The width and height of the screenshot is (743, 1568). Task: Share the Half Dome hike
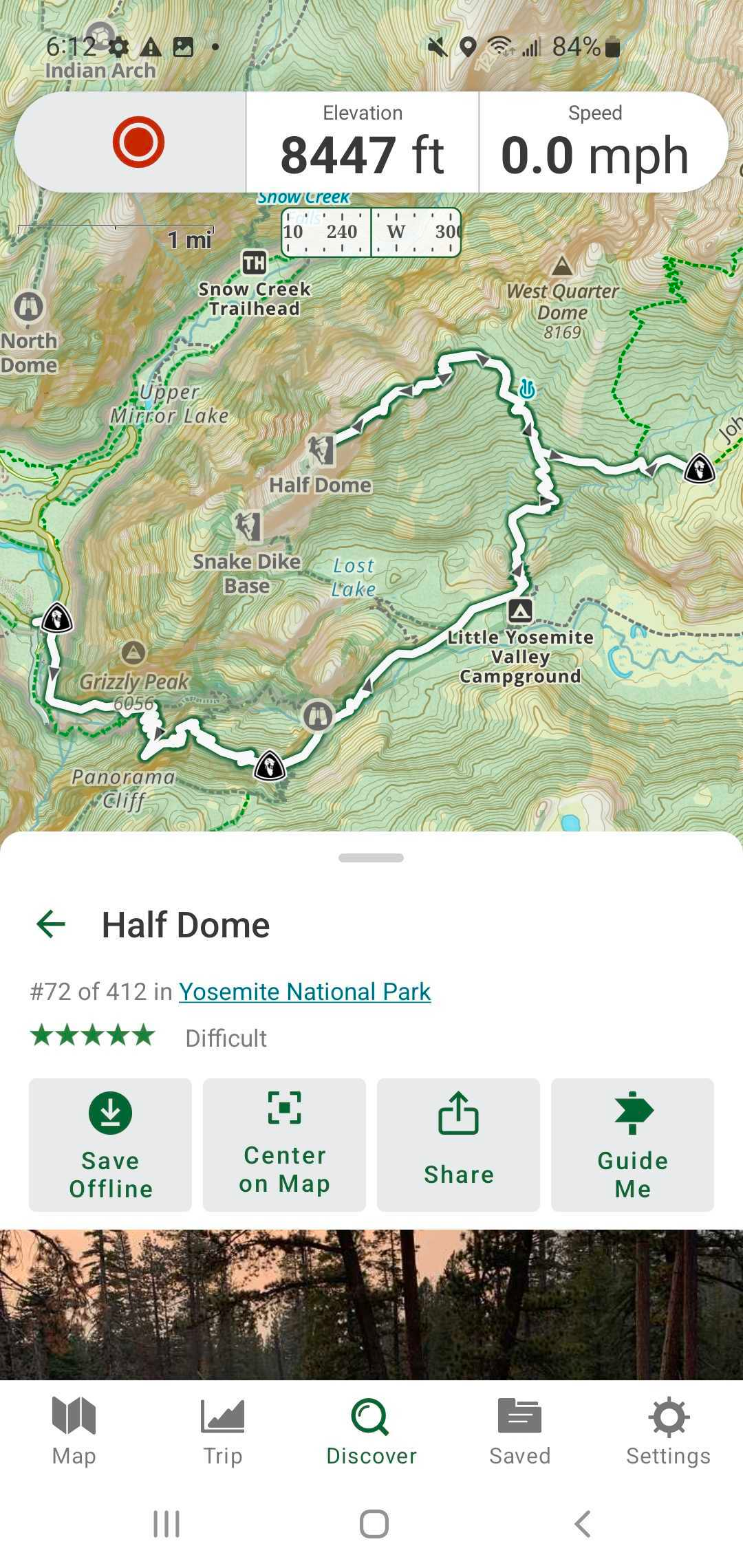458,1144
